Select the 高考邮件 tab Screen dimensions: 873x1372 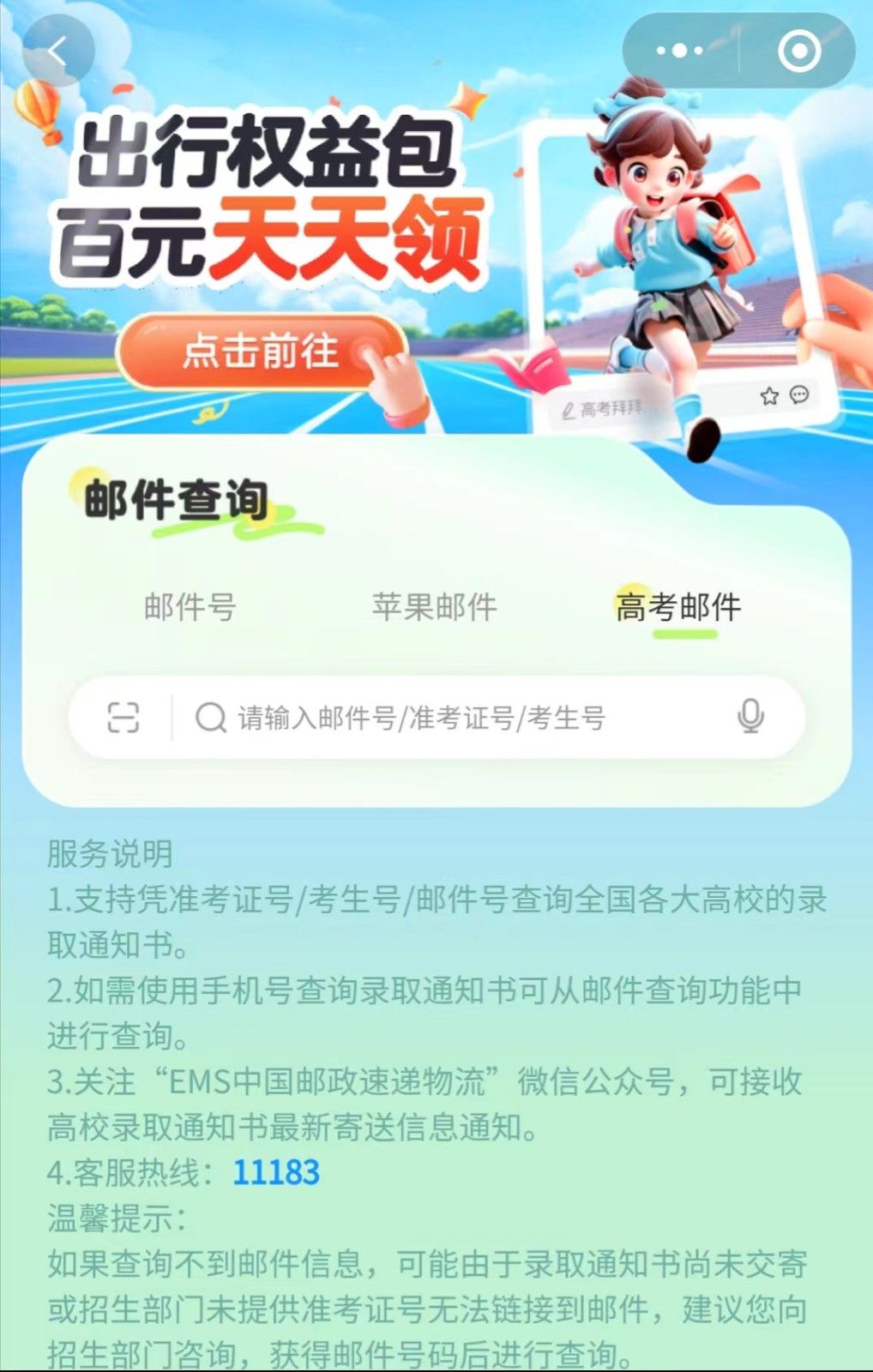678,608
